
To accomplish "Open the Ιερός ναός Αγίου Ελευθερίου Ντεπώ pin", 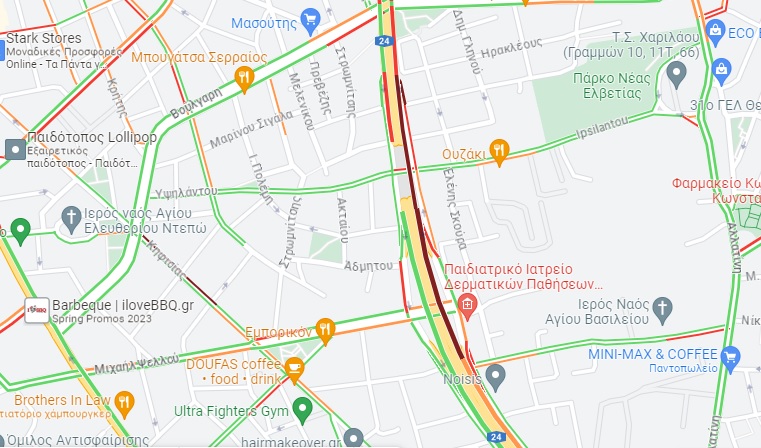I will tap(71, 216).
